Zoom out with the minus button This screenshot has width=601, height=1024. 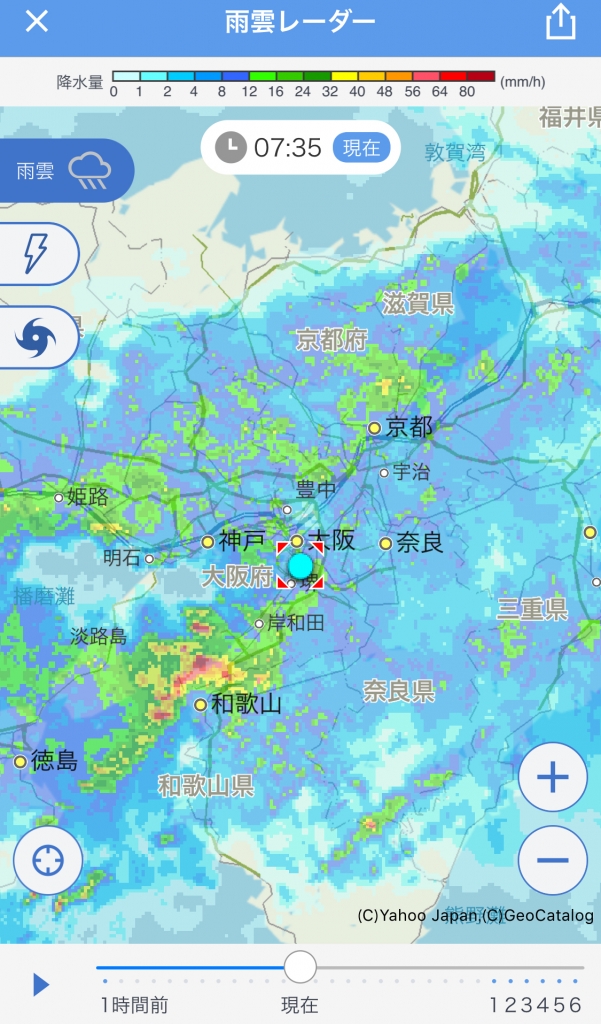(x=553, y=860)
